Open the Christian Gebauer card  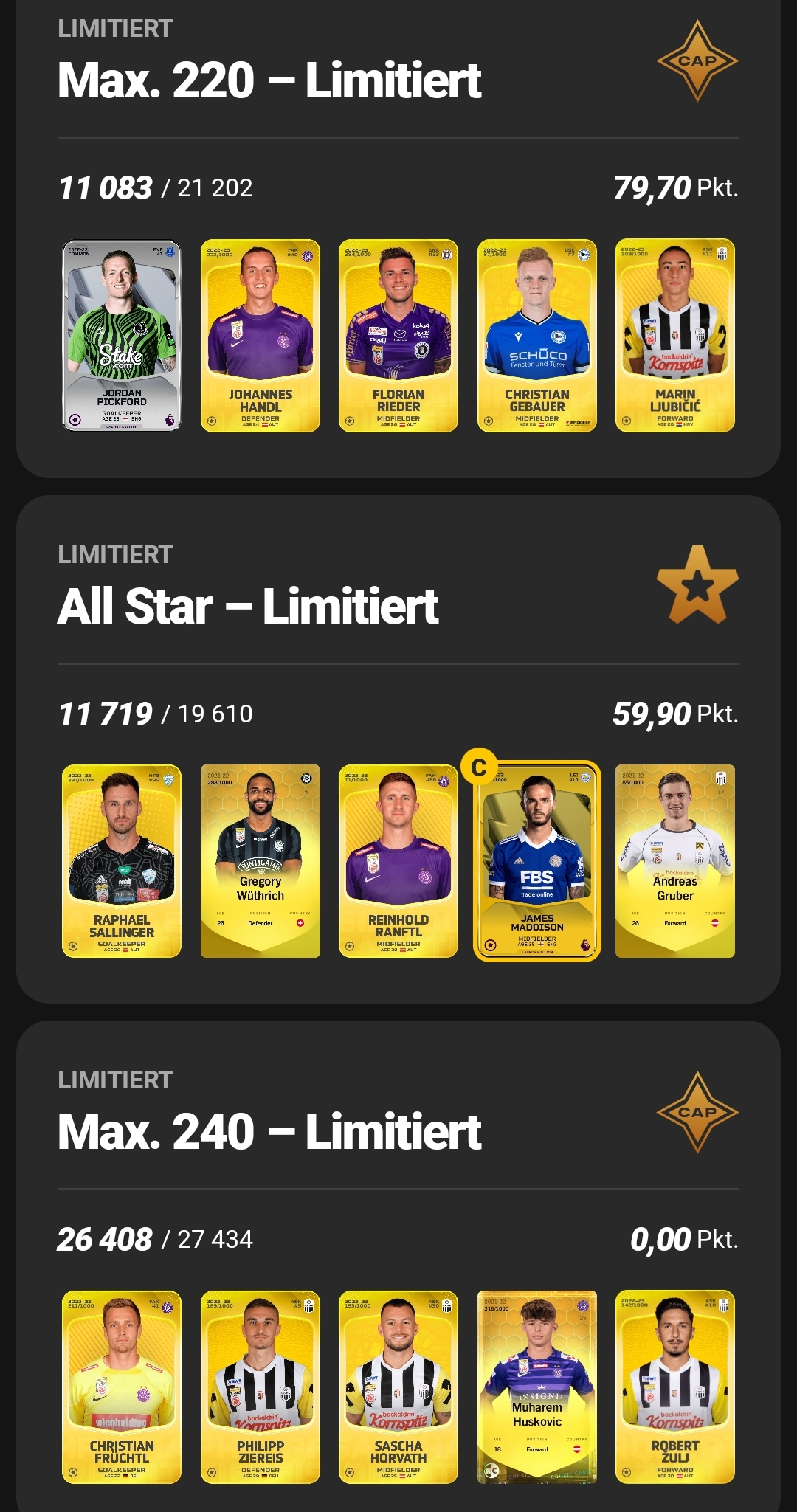pos(537,336)
